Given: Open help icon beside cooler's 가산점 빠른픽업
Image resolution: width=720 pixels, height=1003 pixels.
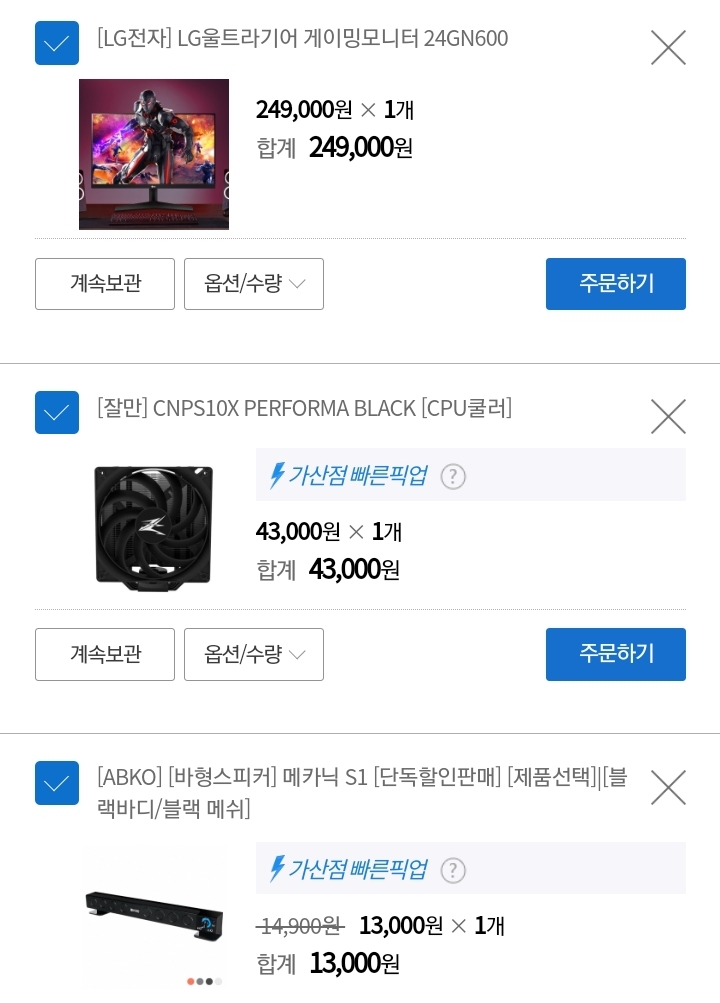Looking at the screenshot, I should pyautogui.click(x=453, y=477).
